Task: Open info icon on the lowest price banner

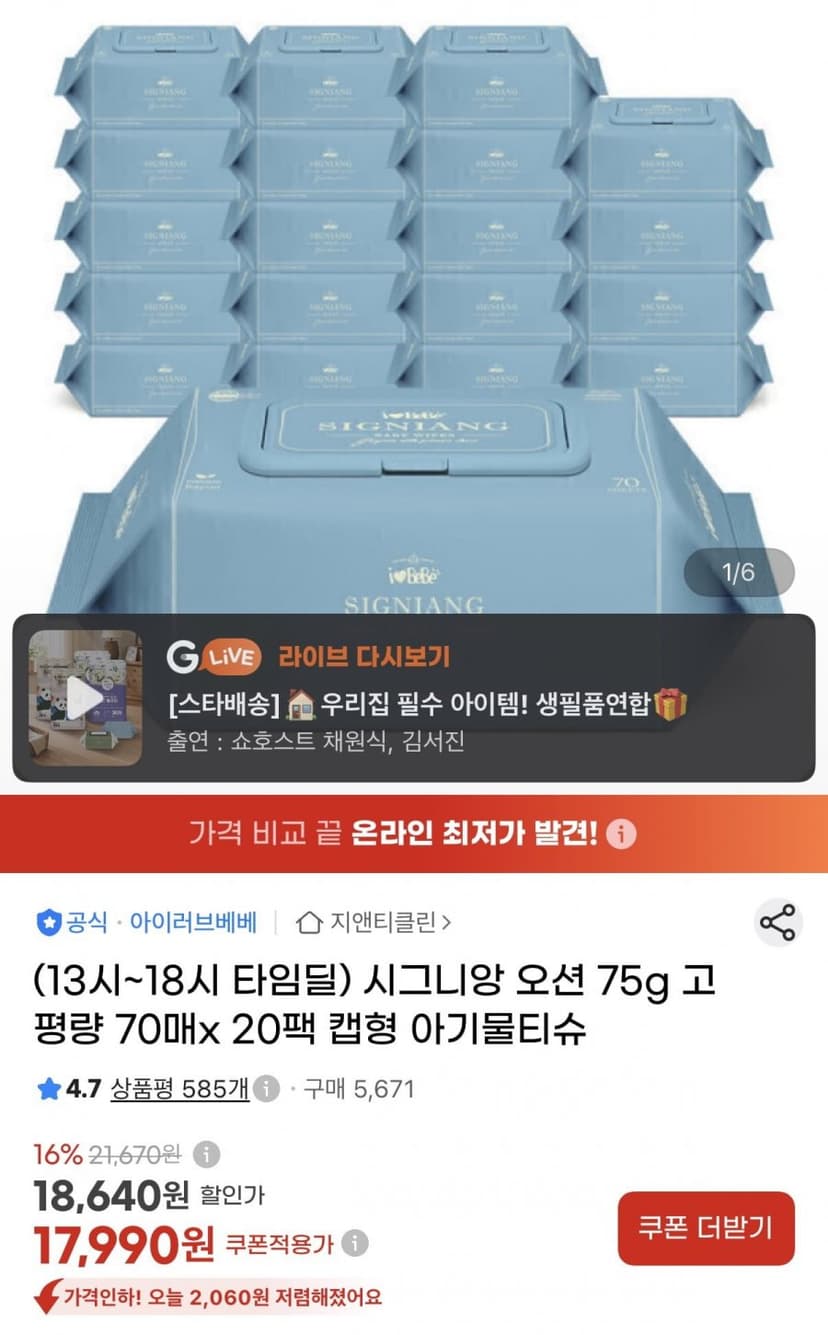Action: [621, 834]
